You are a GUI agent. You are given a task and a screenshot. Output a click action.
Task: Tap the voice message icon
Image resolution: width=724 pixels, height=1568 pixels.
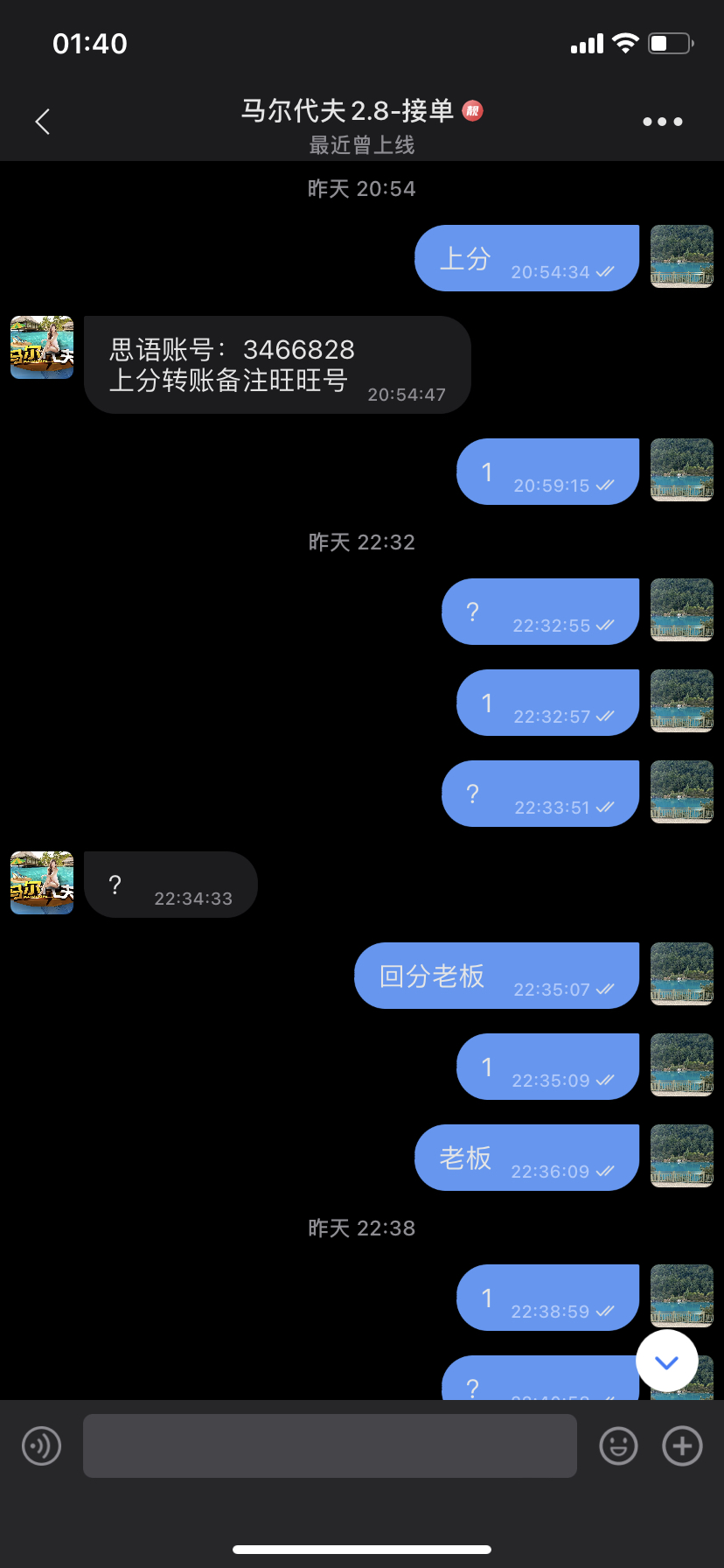(x=41, y=1445)
